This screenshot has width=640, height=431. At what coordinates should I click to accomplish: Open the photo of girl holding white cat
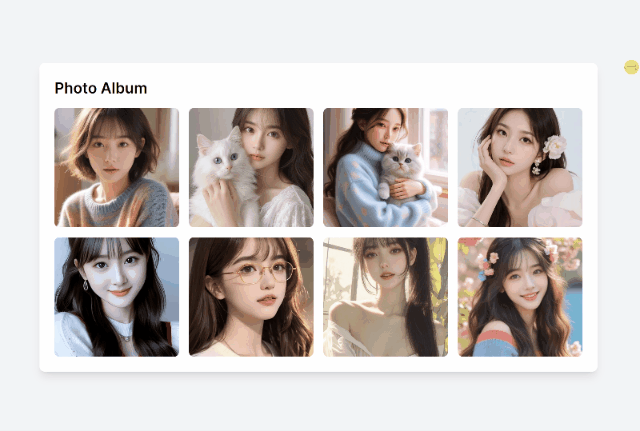tap(251, 167)
